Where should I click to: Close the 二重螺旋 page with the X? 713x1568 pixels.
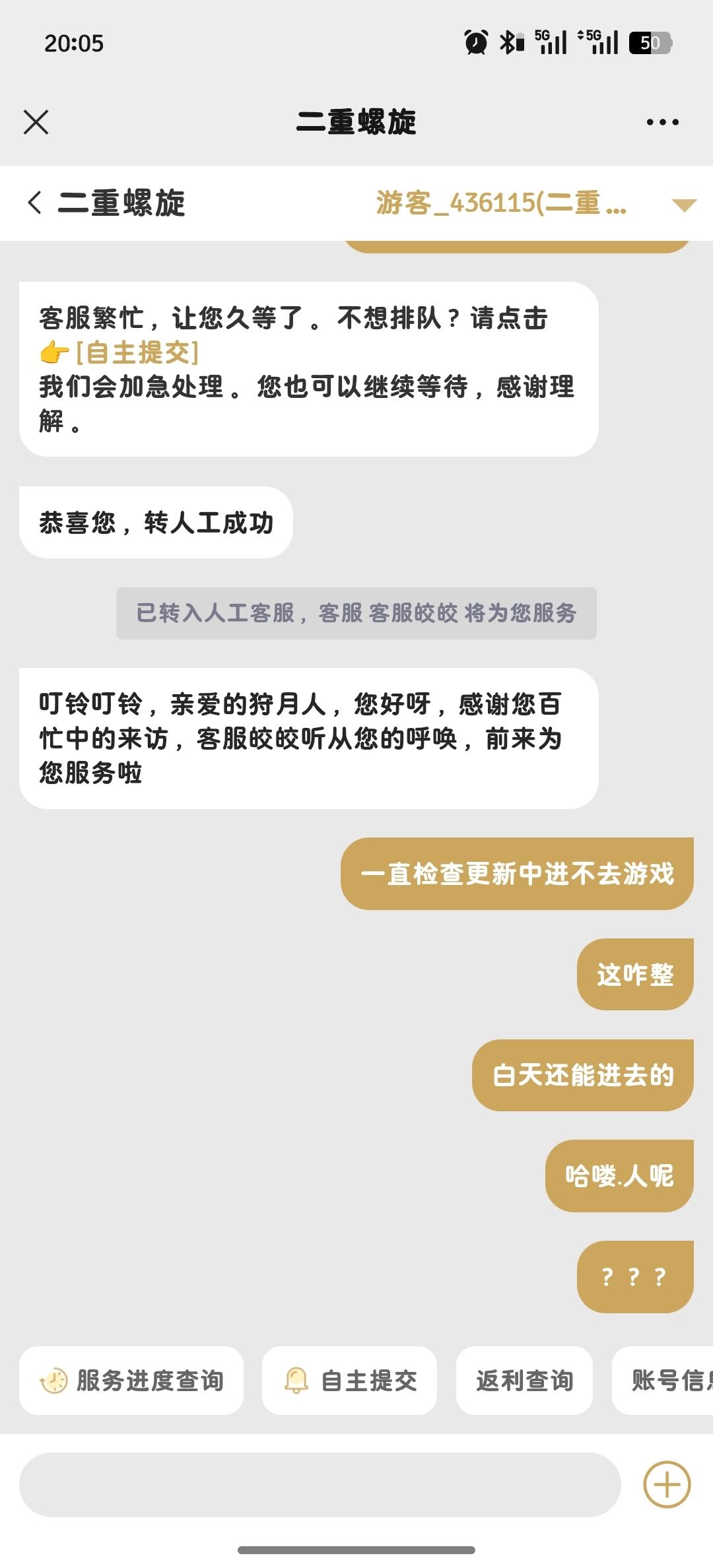[36, 122]
